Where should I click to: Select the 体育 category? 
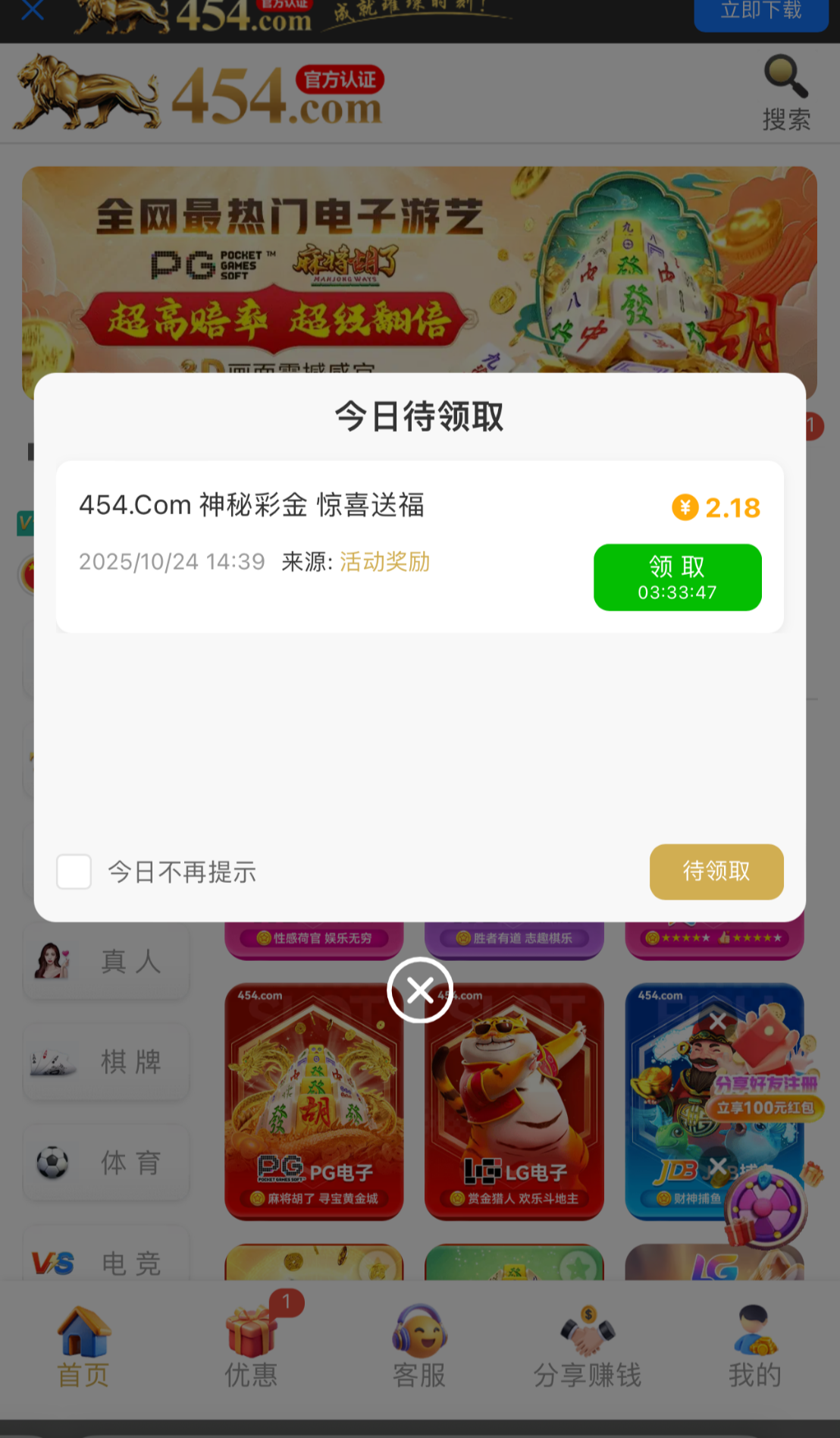pyautogui.click(x=106, y=1162)
